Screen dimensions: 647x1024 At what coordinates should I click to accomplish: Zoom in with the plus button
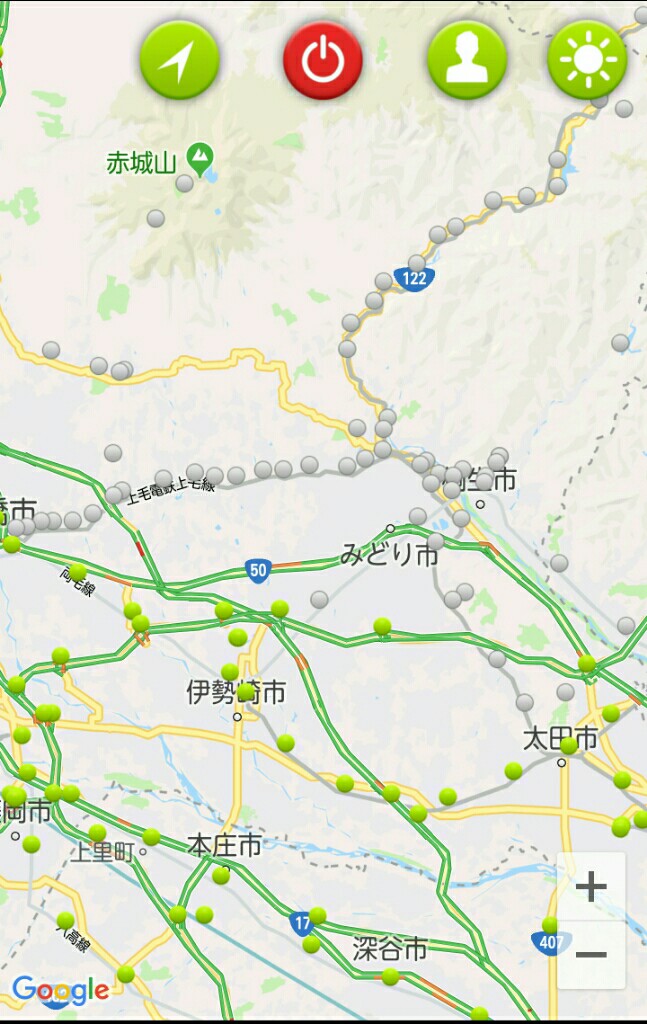[x=591, y=887]
